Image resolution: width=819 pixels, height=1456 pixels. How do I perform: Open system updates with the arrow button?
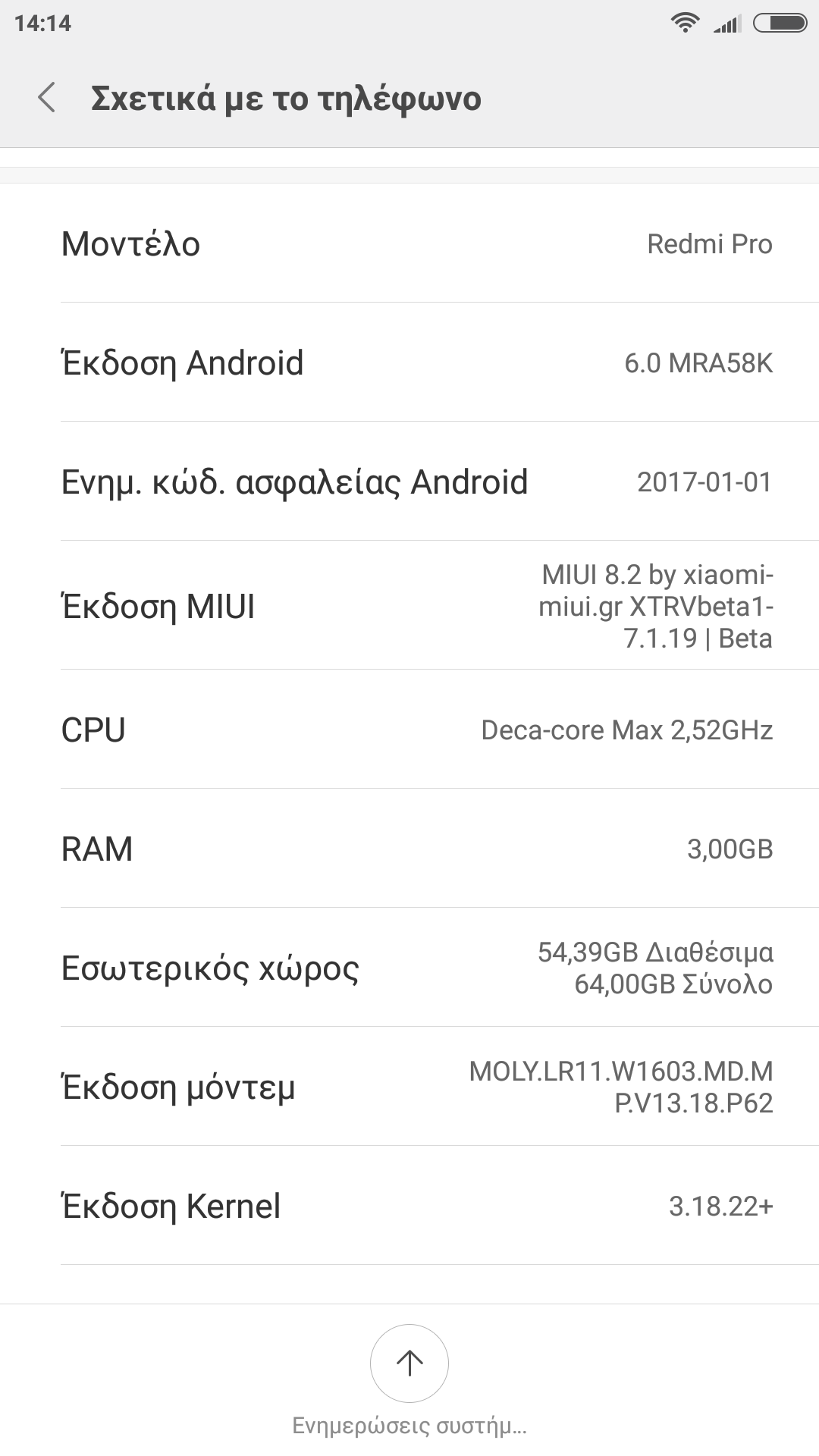[x=409, y=1363]
